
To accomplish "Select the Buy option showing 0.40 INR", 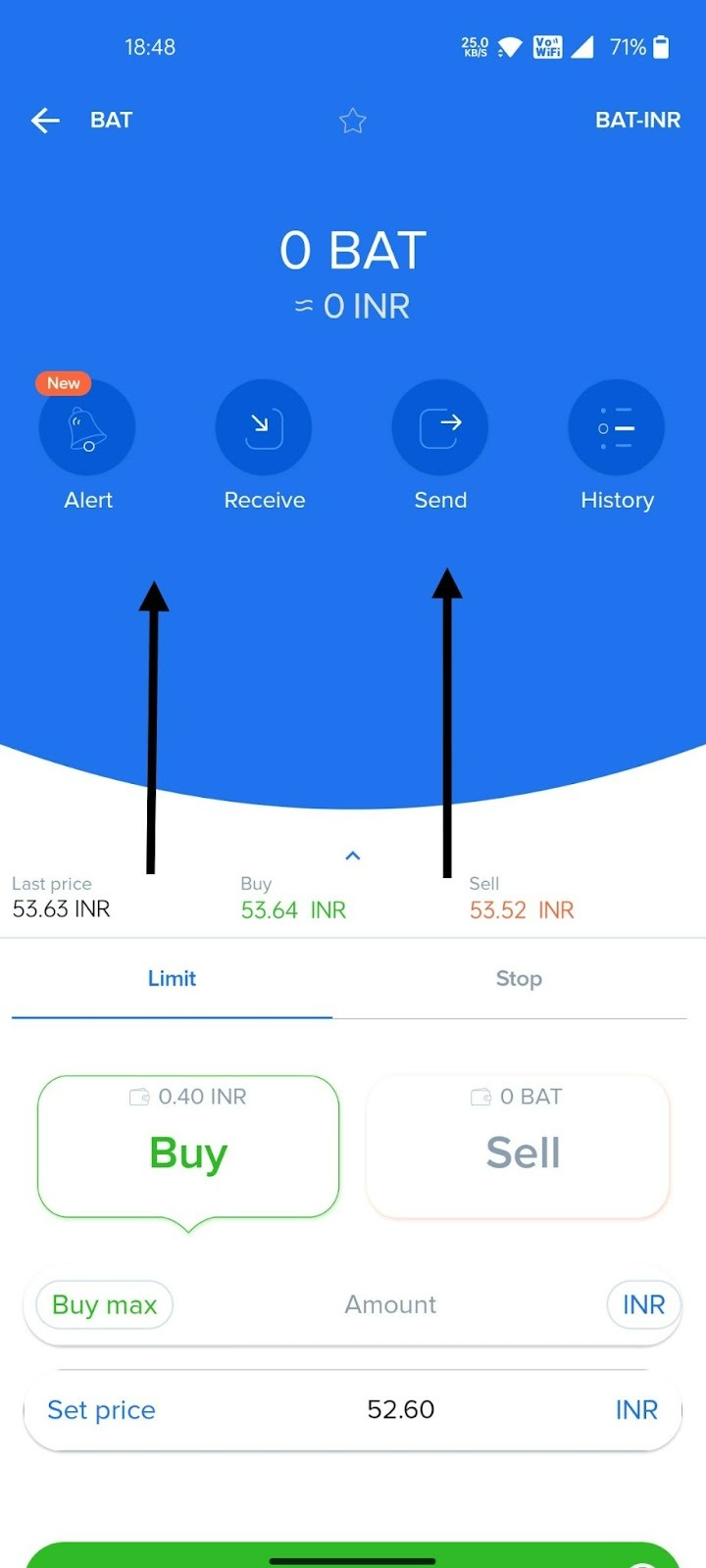I will click(x=187, y=1147).
